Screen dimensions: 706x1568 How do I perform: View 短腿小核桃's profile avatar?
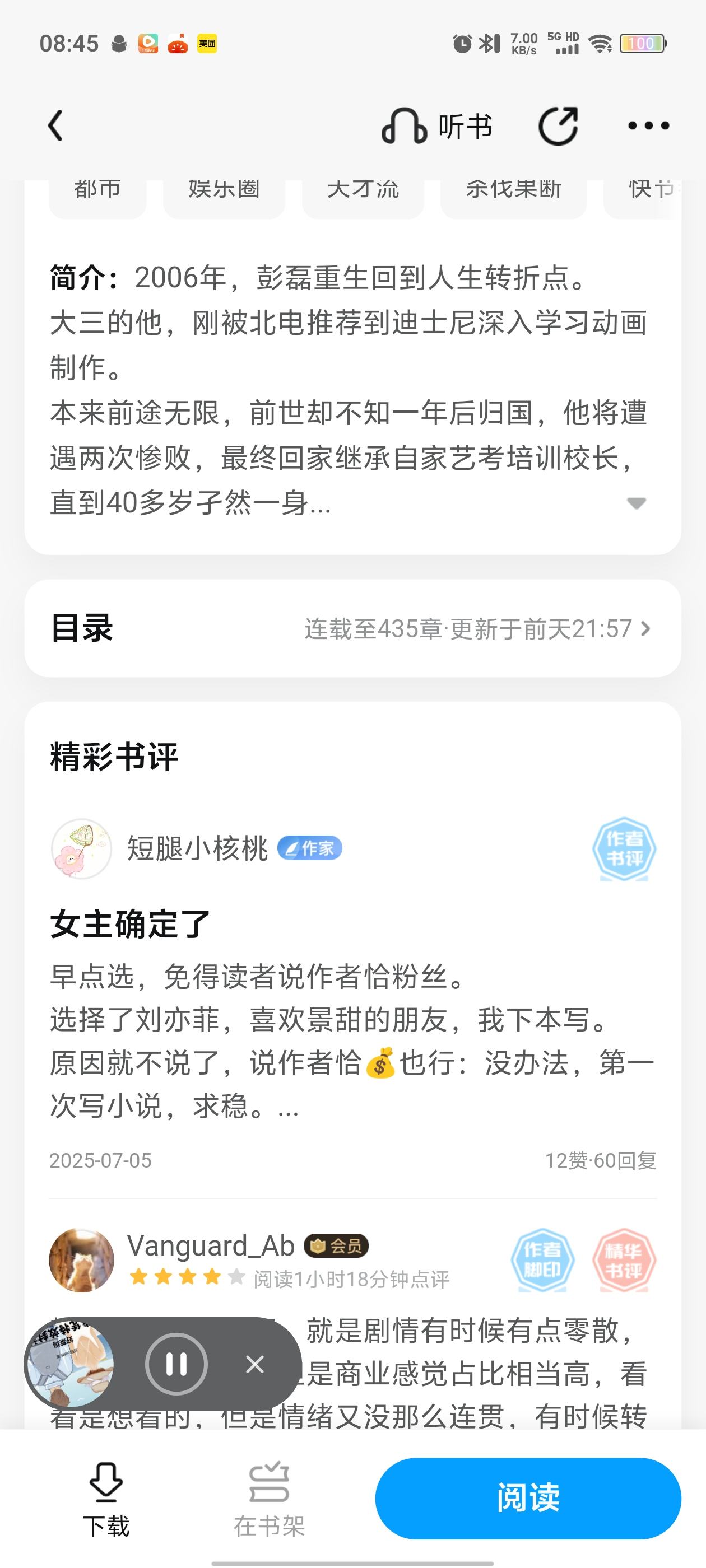[x=82, y=848]
